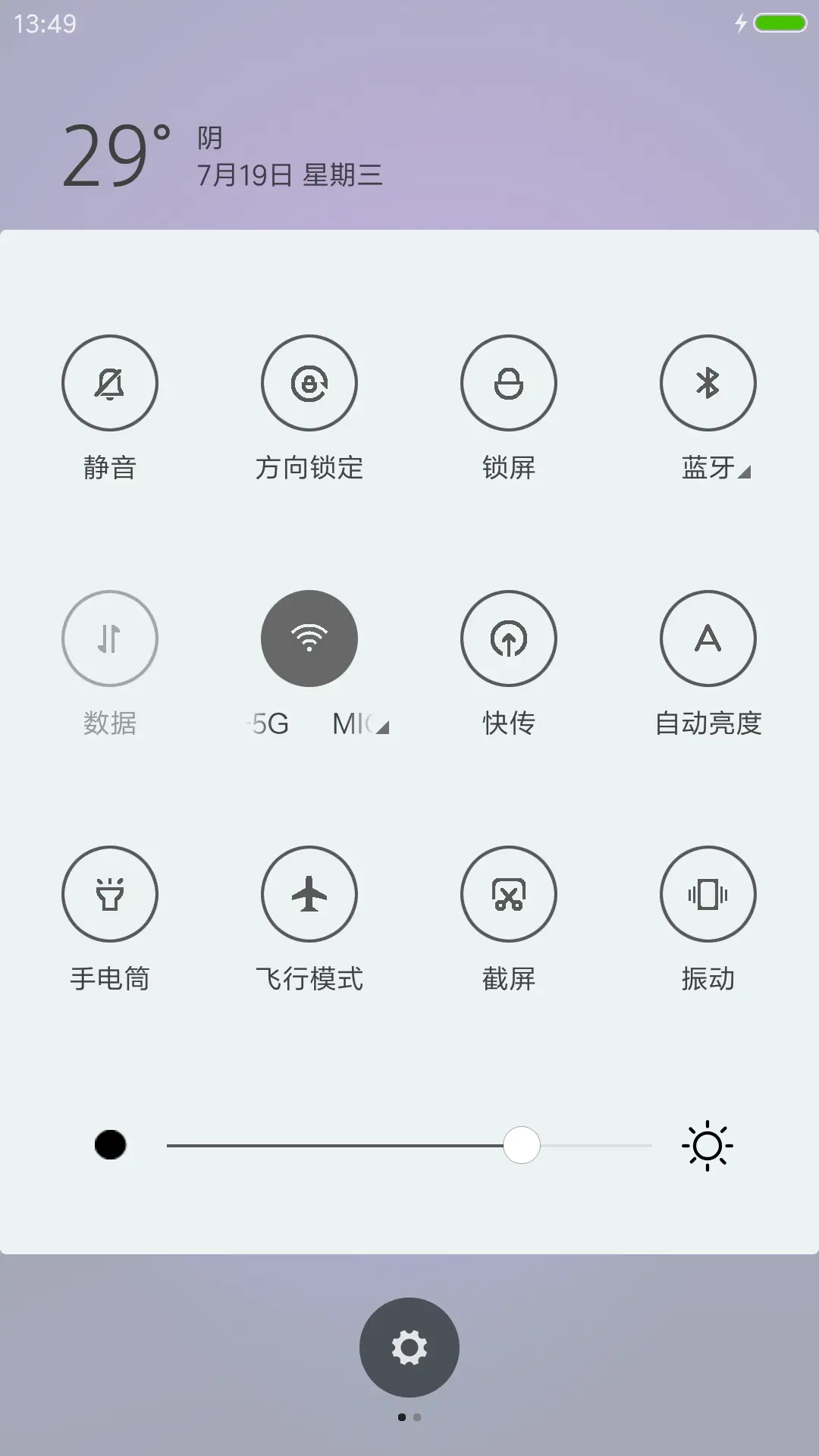Image resolution: width=819 pixels, height=1456 pixels.
Task: Switch the phone to 振动 vibrate
Action: pyautogui.click(x=708, y=894)
